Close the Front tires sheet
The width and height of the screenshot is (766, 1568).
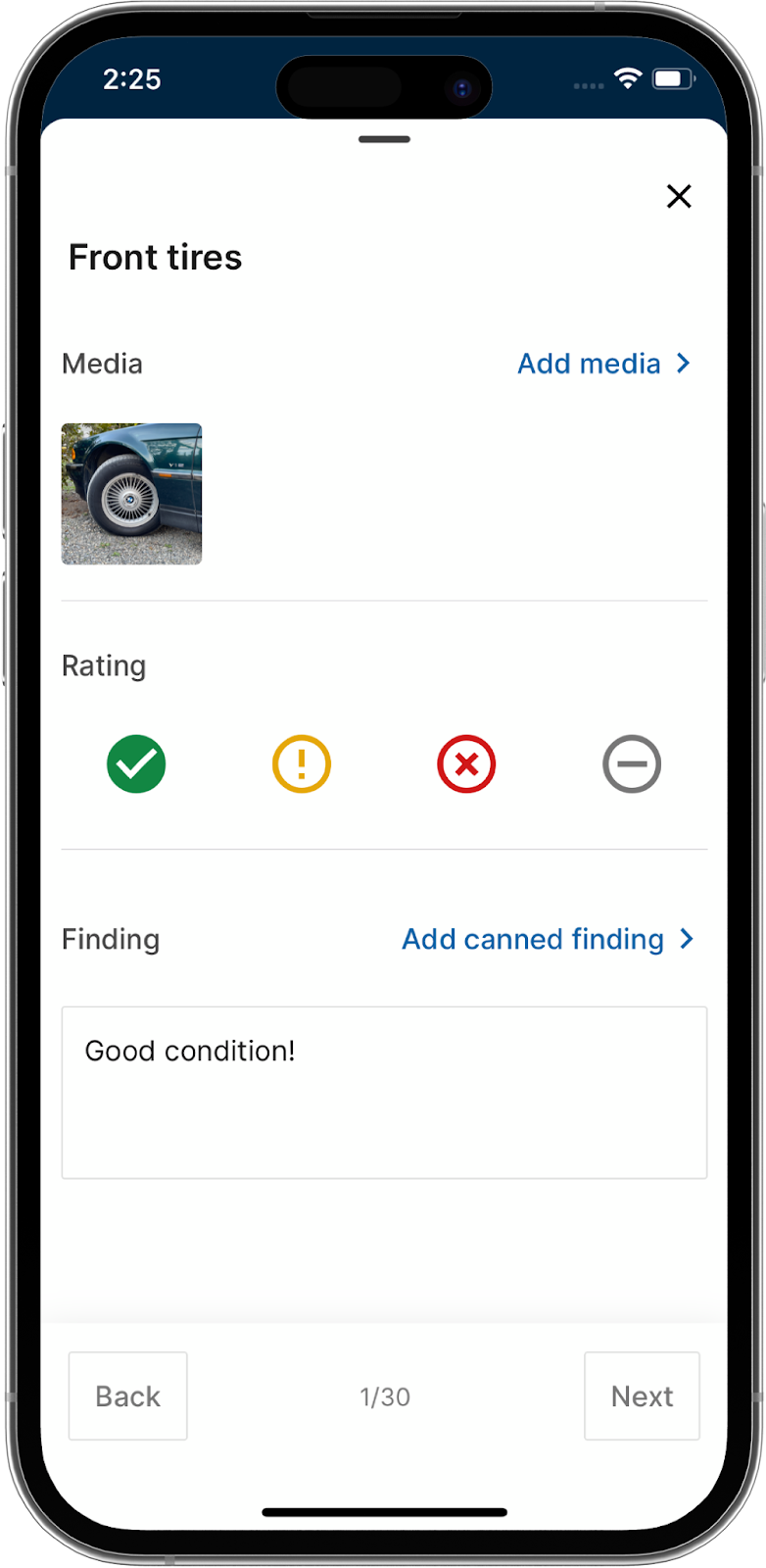pos(679,196)
